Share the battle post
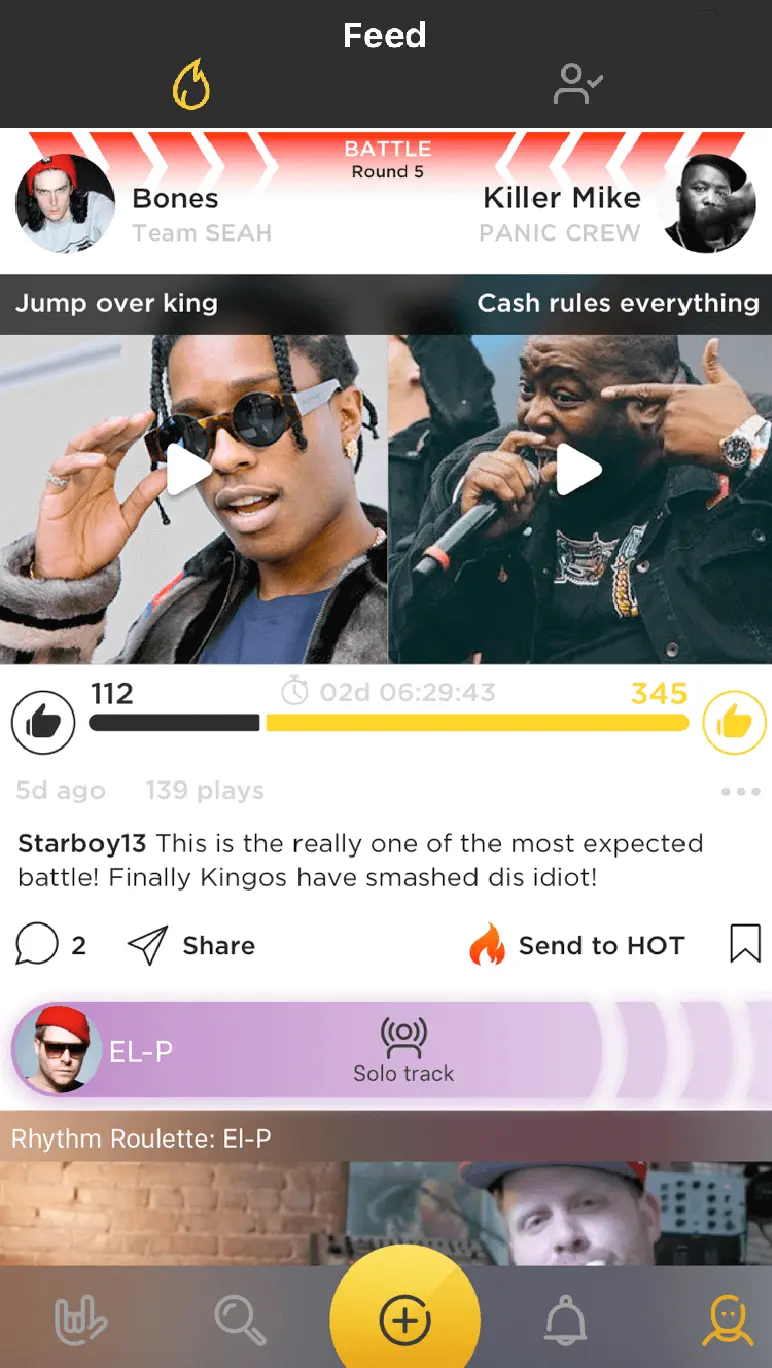This screenshot has height=1368, width=772. point(192,945)
